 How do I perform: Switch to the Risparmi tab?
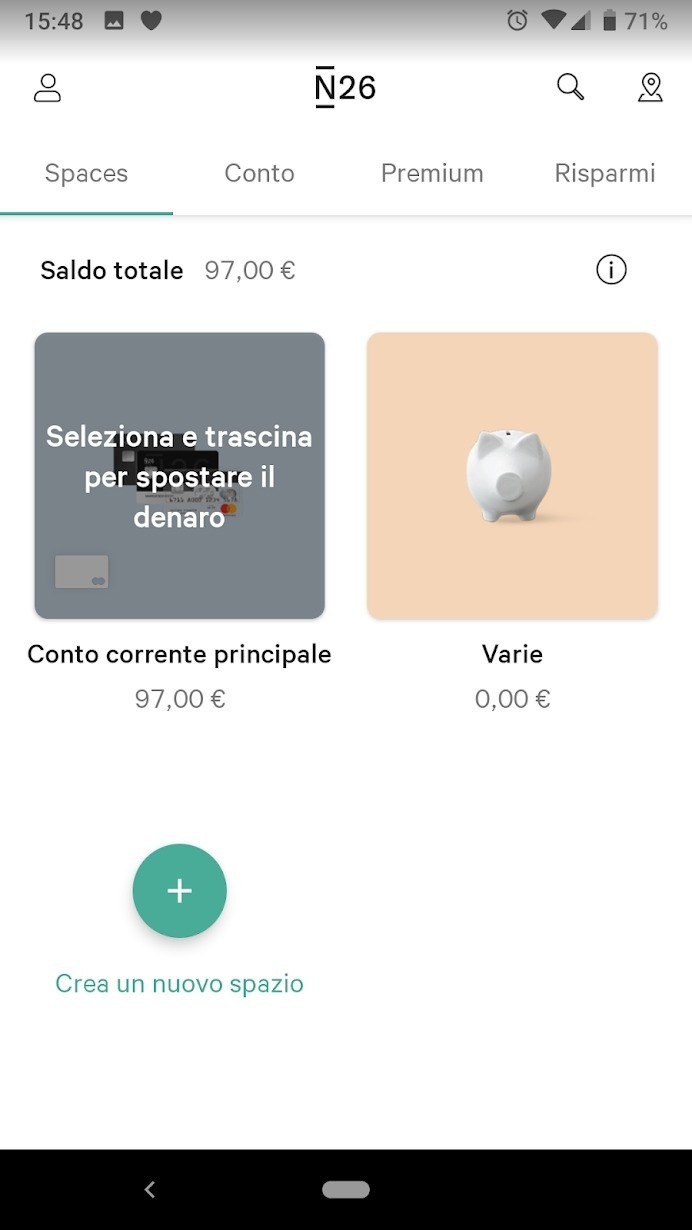pos(605,173)
